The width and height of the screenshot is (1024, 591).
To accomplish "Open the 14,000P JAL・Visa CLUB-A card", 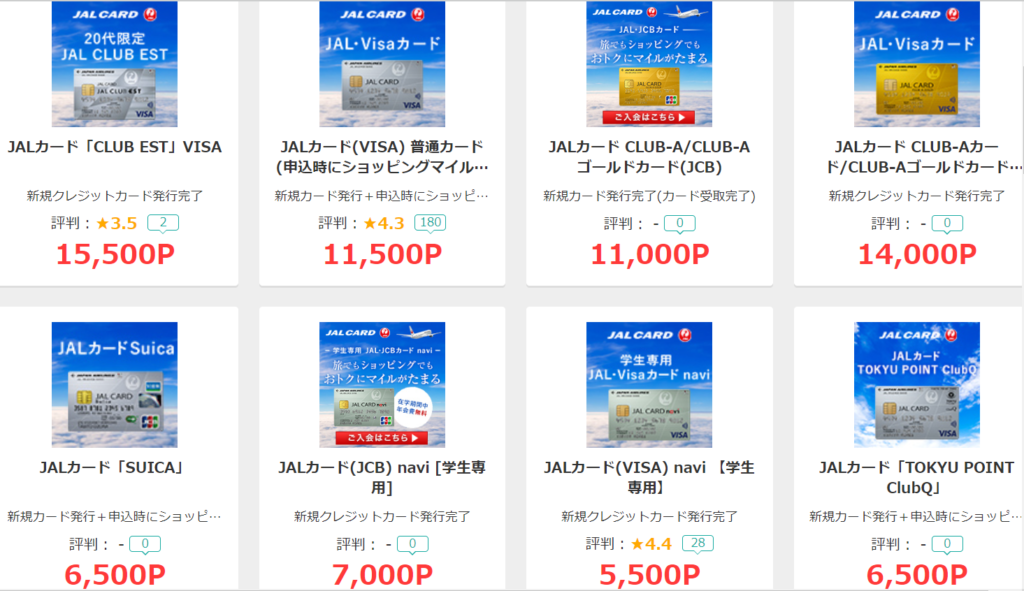I will tap(916, 157).
